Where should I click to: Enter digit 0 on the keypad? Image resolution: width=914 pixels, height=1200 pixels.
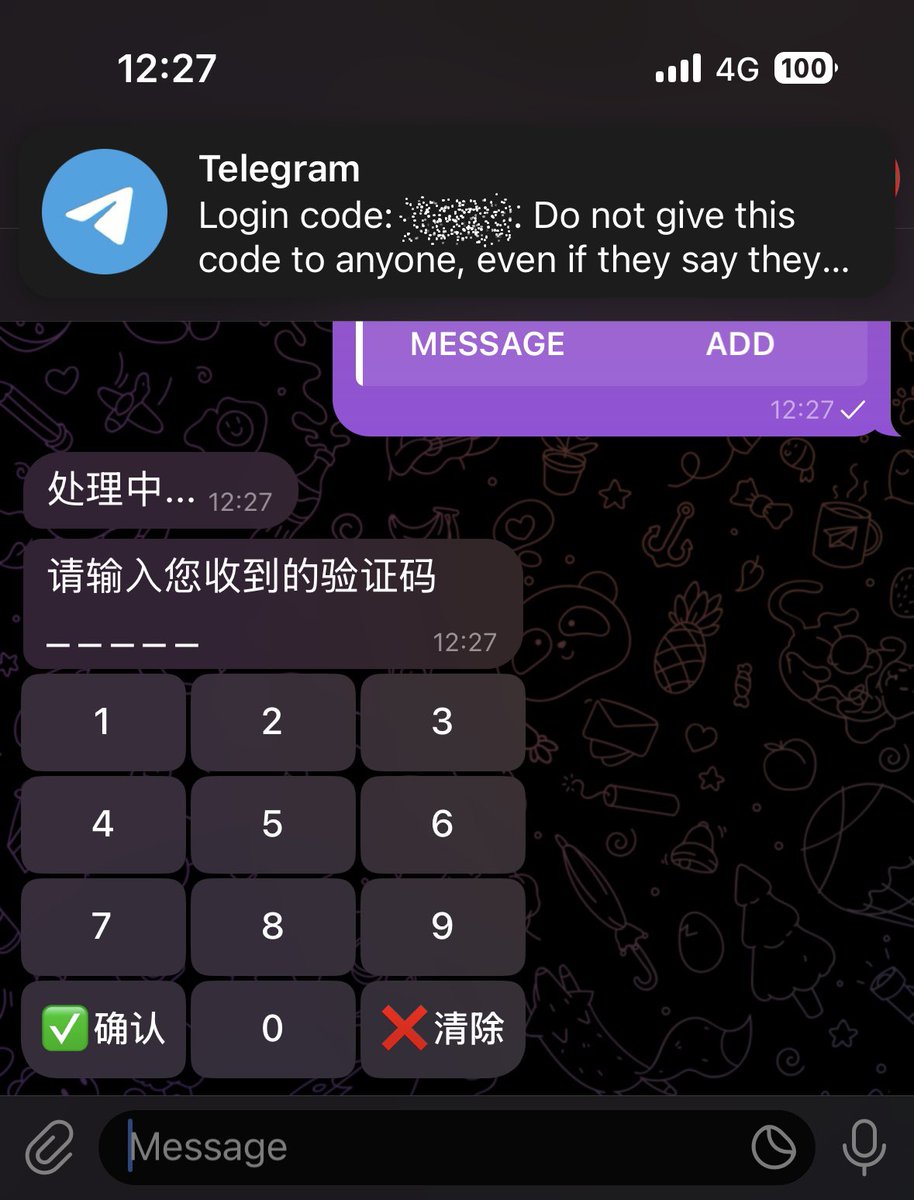272,1028
